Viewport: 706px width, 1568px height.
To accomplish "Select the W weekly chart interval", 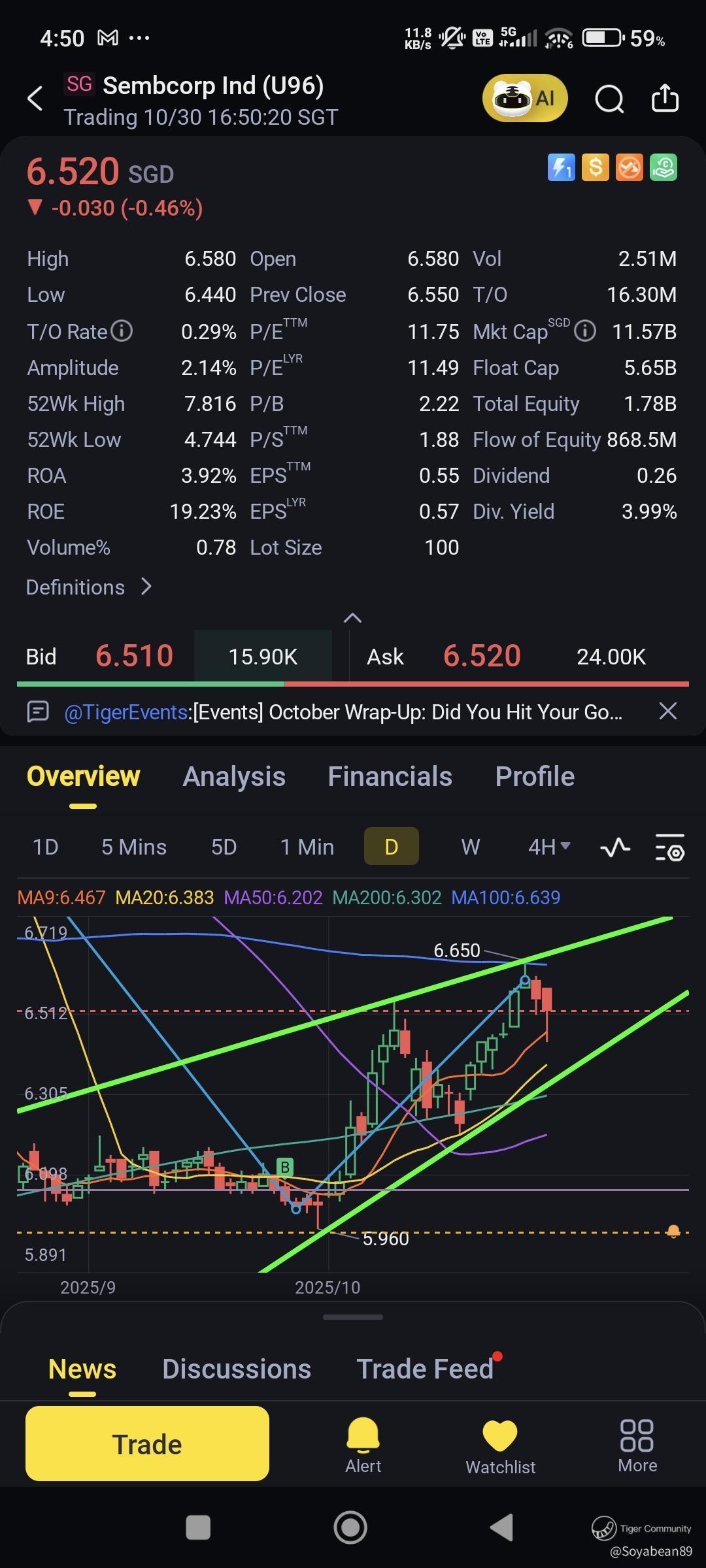I will (x=470, y=847).
